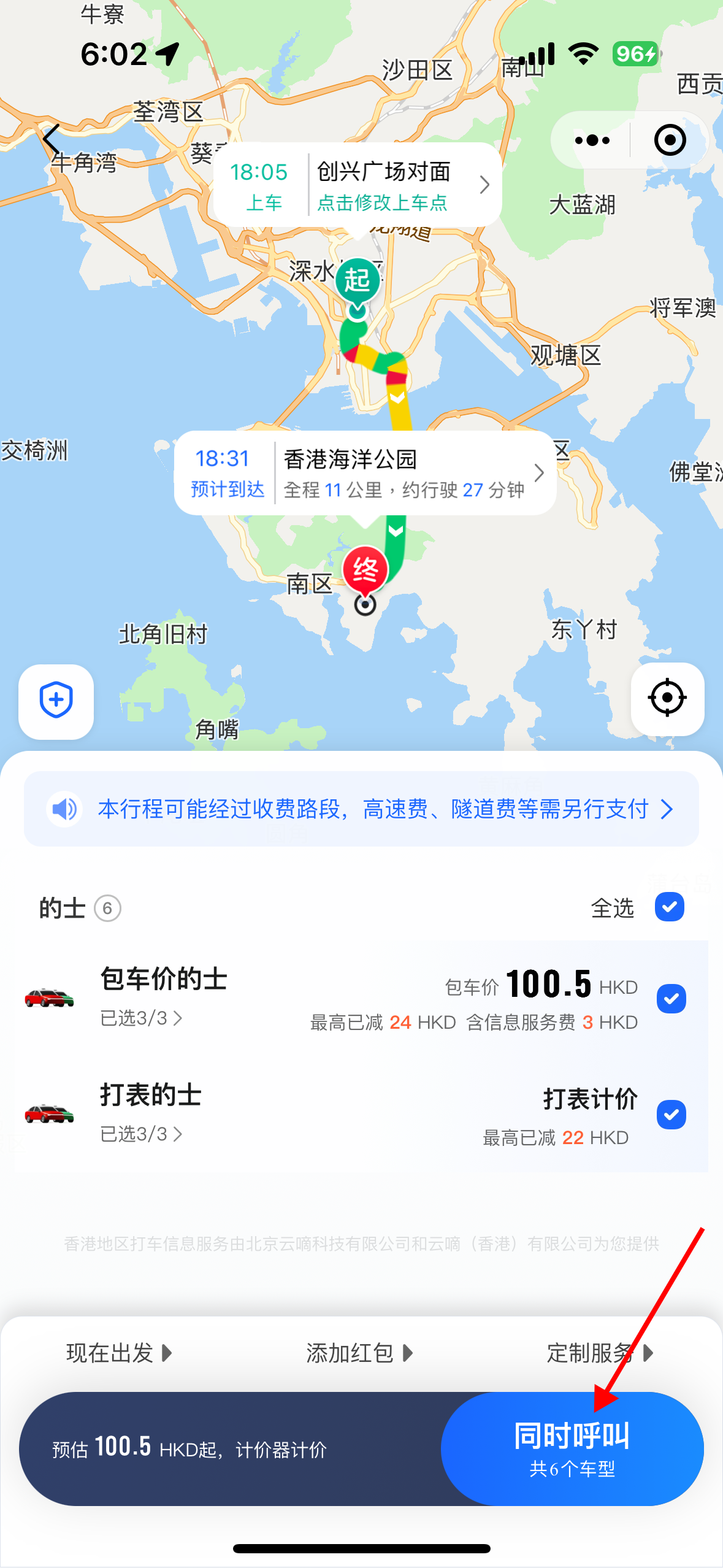This screenshot has width=723, height=1568.
Task: Open 定制服务 options
Action: pos(599,1353)
